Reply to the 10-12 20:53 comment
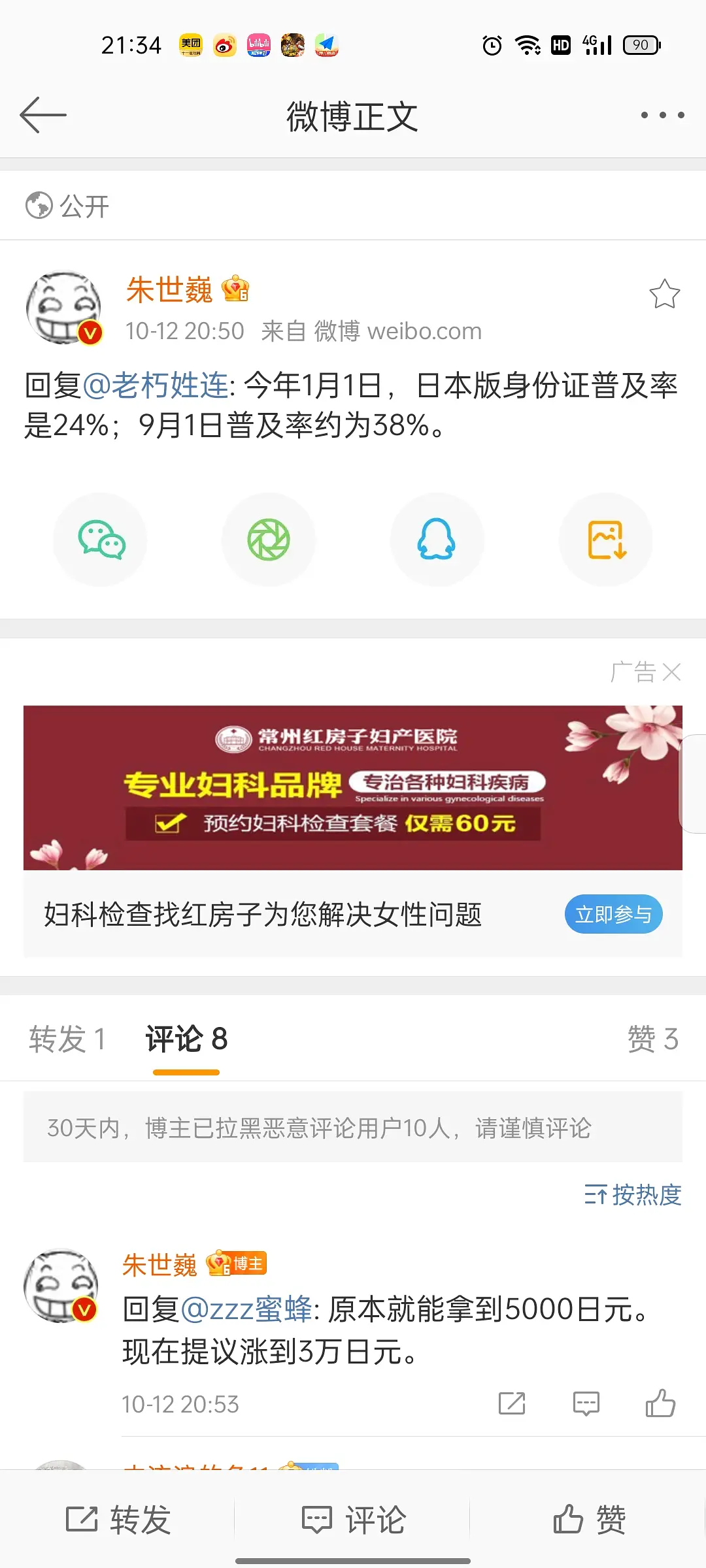The width and height of the screenshot is (706, 1568). coord(586,1403)
